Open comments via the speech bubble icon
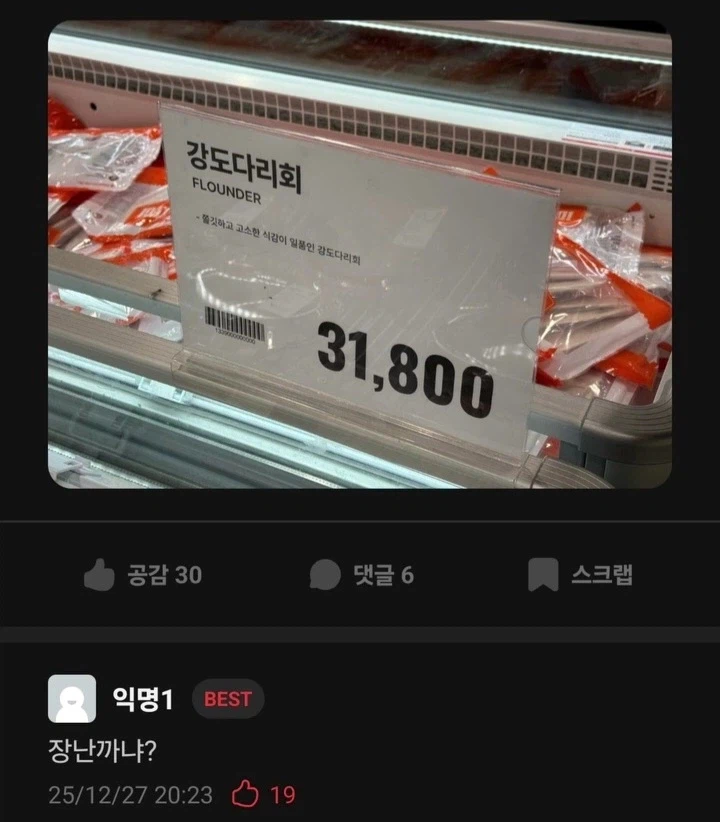 325,575
